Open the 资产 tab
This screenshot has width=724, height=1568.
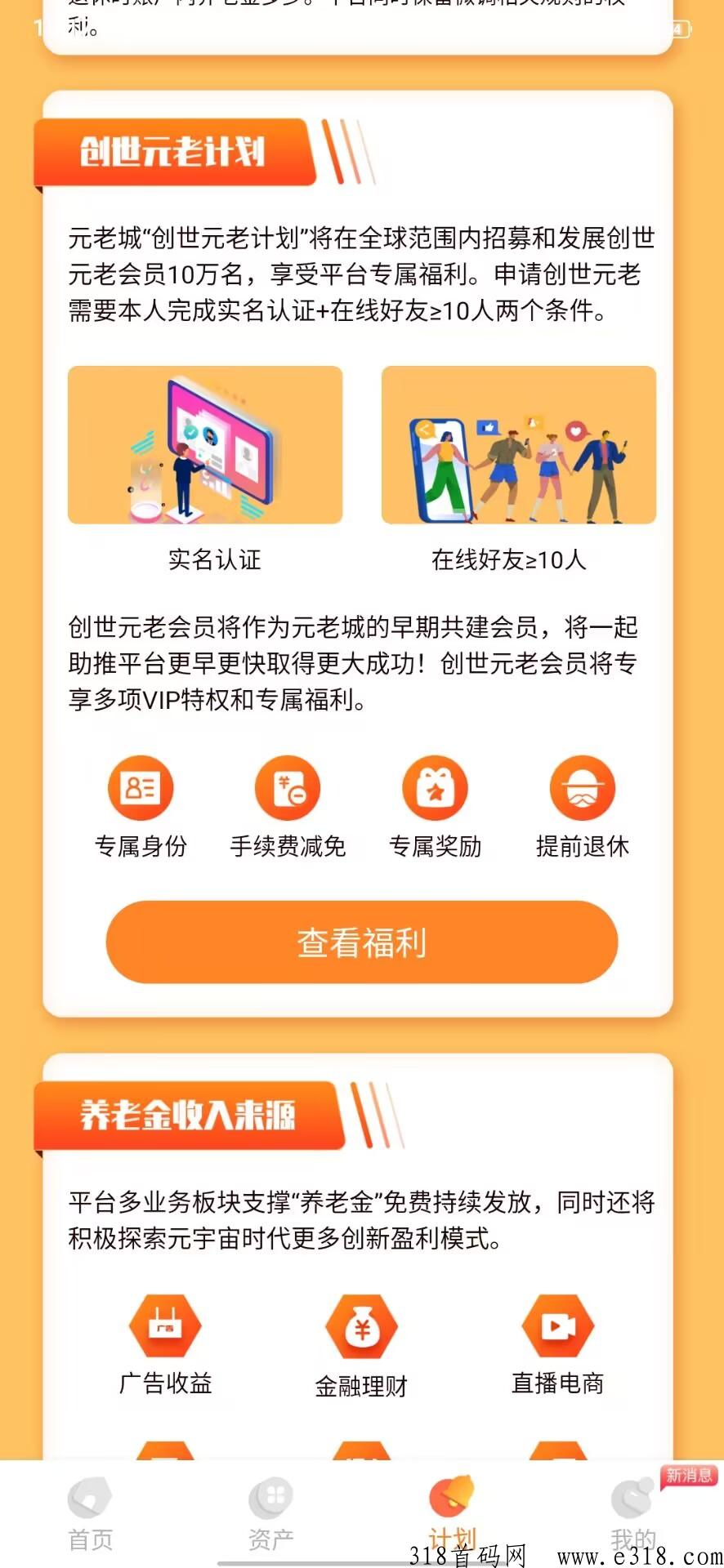[270, 1513]
